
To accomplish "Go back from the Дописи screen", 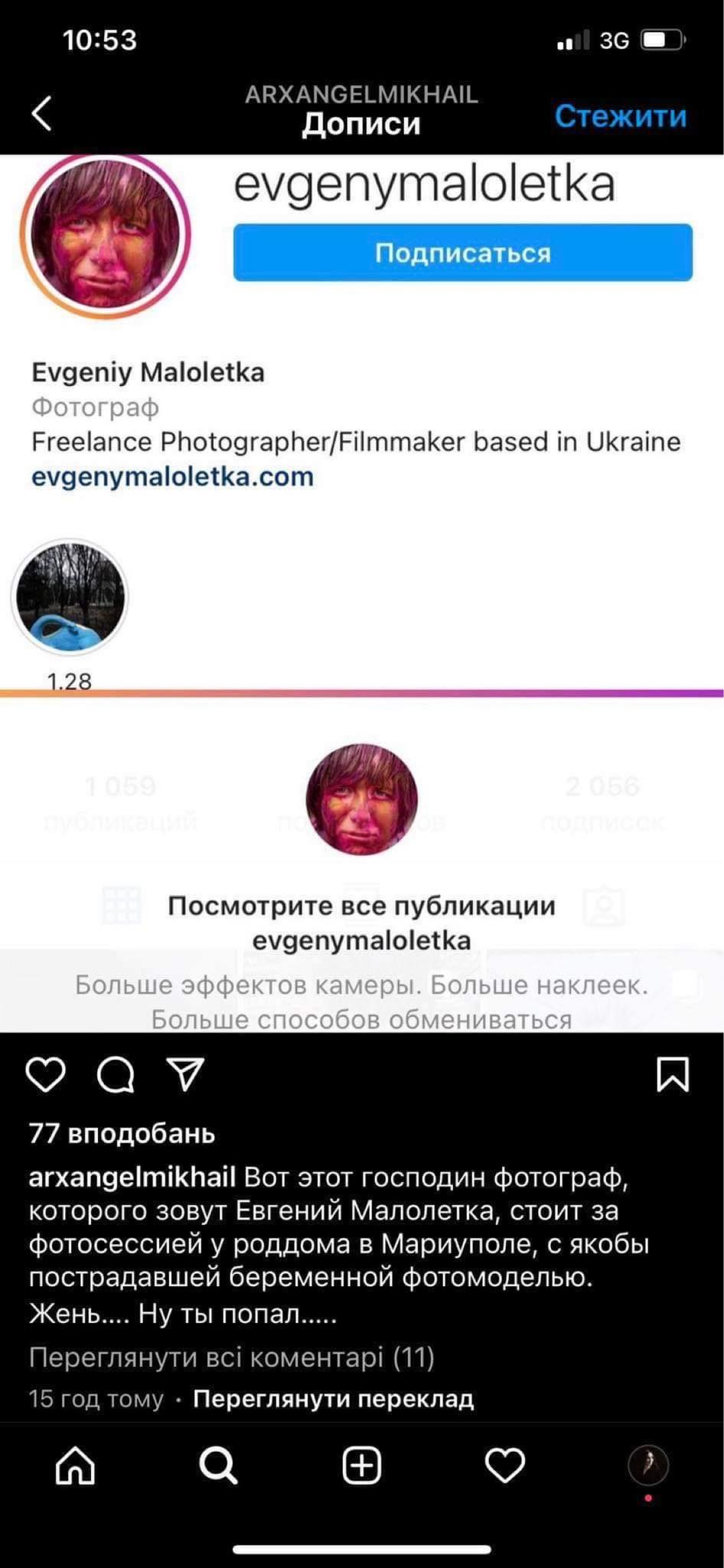I will (42, 114).
